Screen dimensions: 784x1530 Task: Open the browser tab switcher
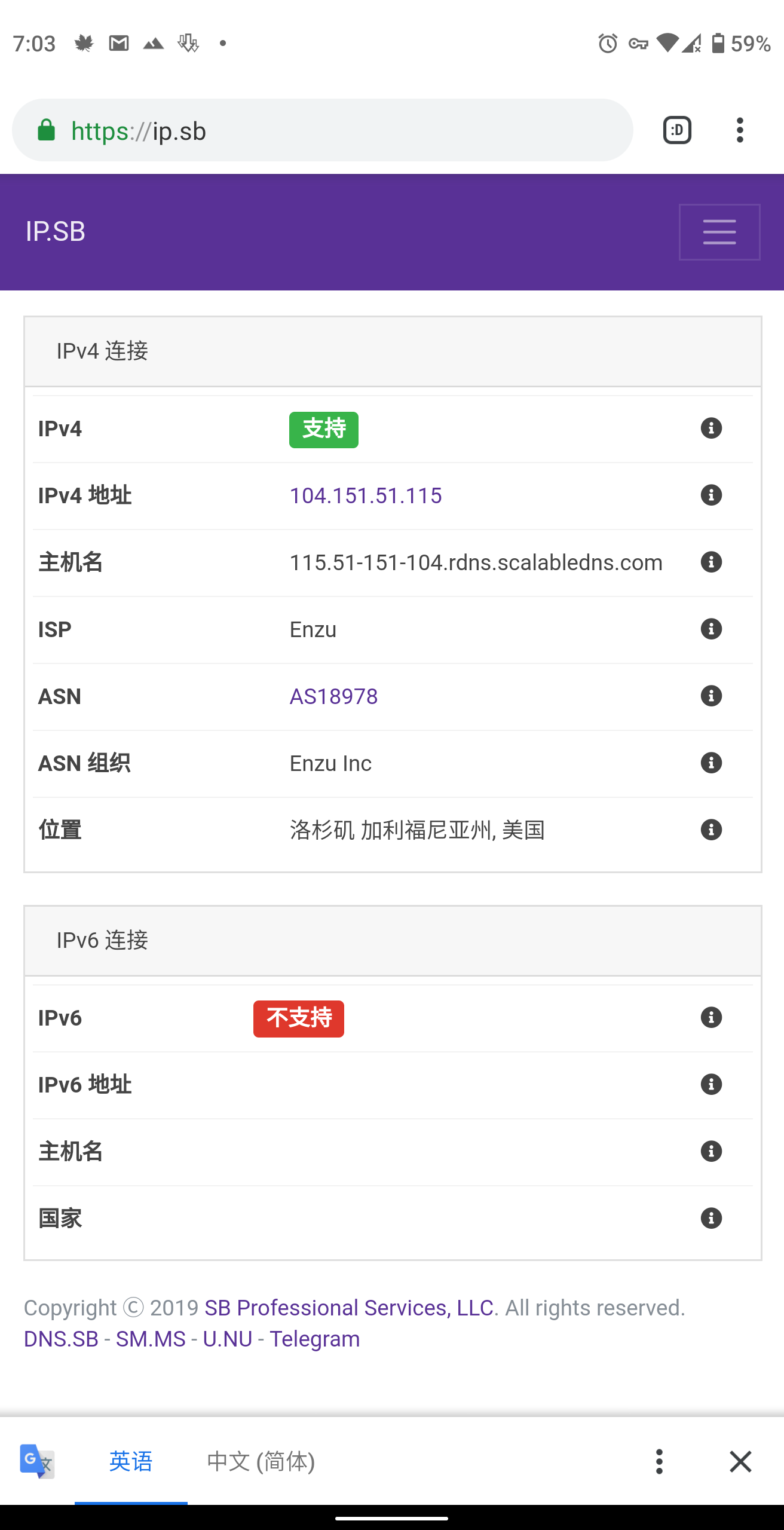(677, 130)
